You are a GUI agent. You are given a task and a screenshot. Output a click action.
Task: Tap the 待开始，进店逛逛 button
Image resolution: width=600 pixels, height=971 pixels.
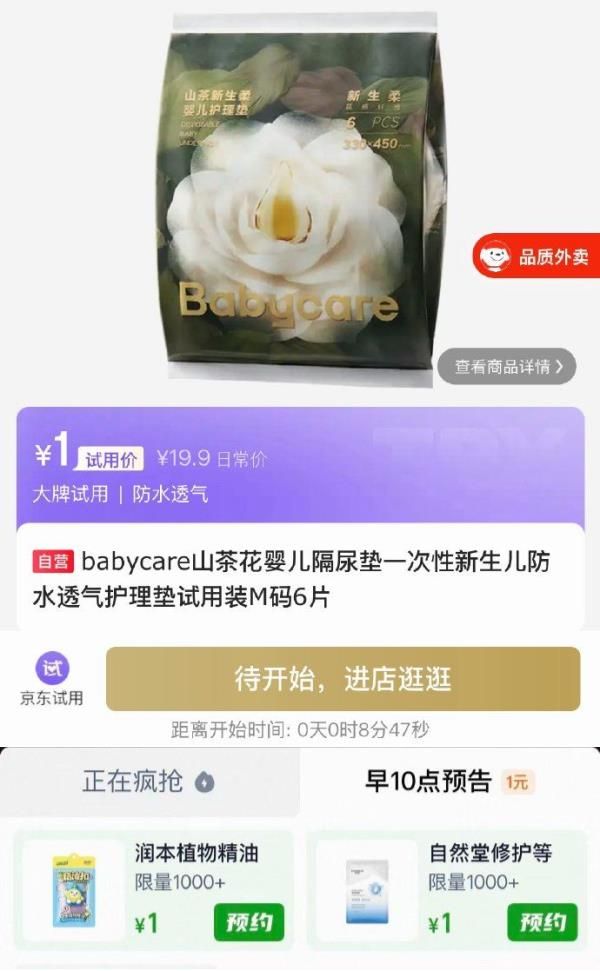[x=343, y=679]
